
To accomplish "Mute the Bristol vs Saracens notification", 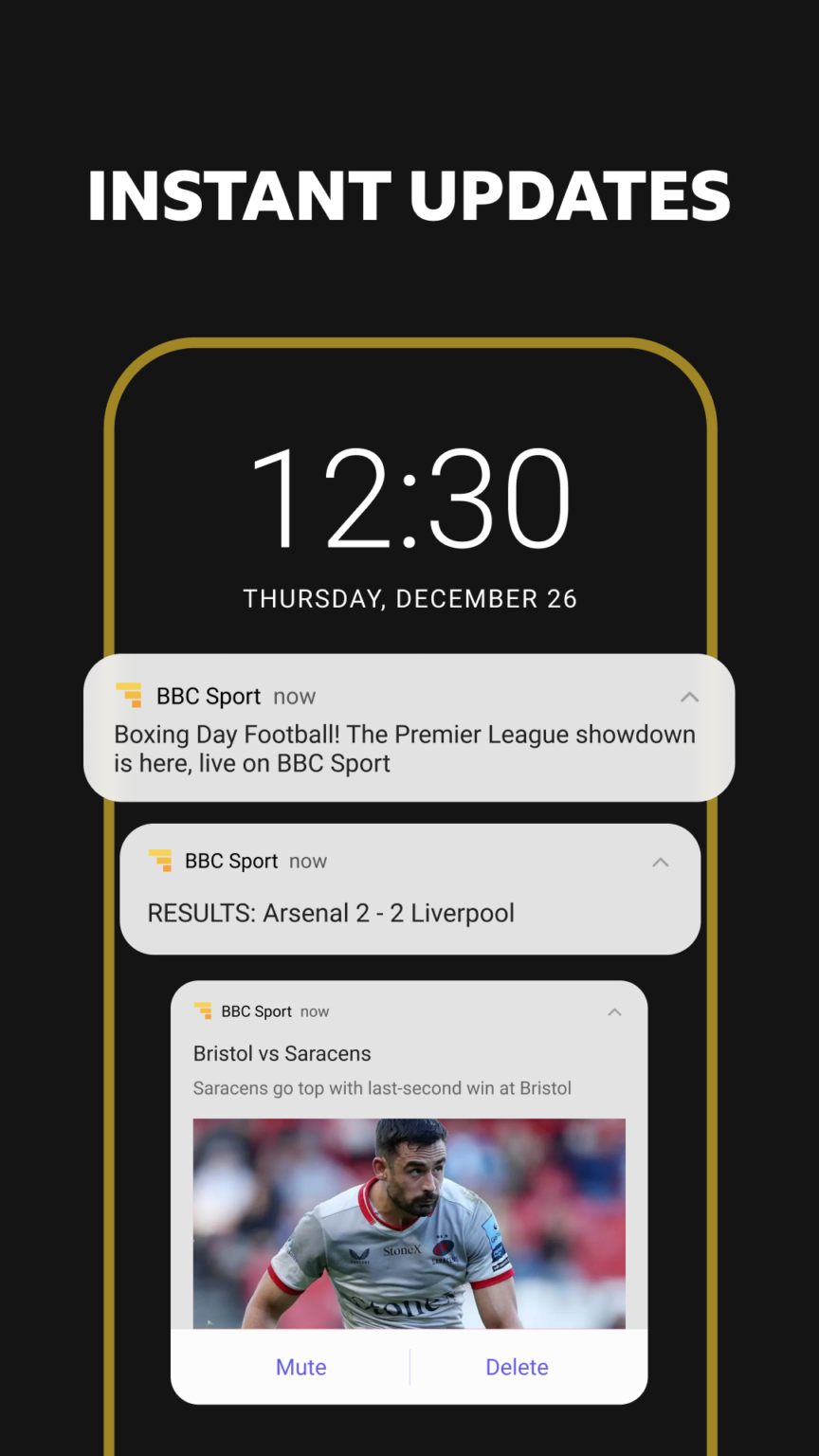I will click(300, 1366).
